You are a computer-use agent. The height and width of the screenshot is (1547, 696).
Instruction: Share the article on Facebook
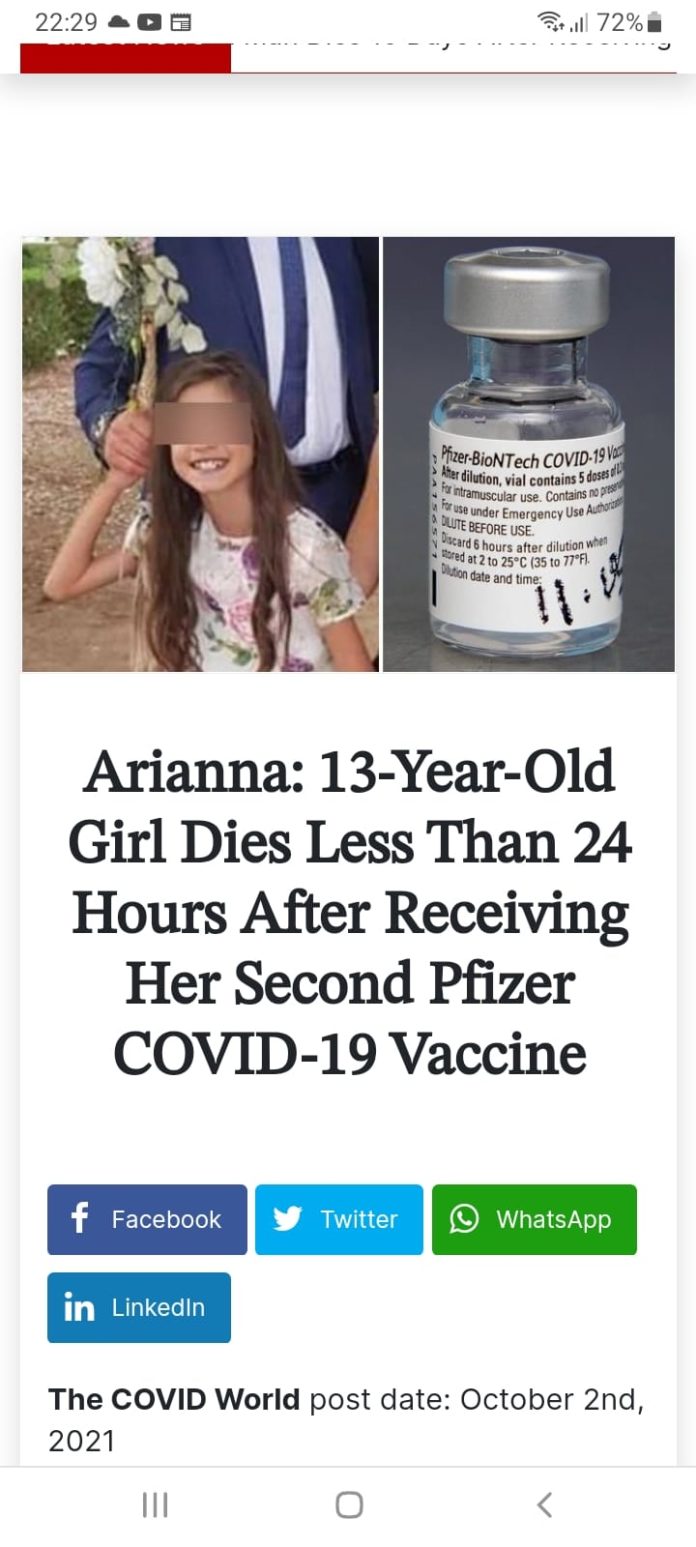pos(147,1219)
